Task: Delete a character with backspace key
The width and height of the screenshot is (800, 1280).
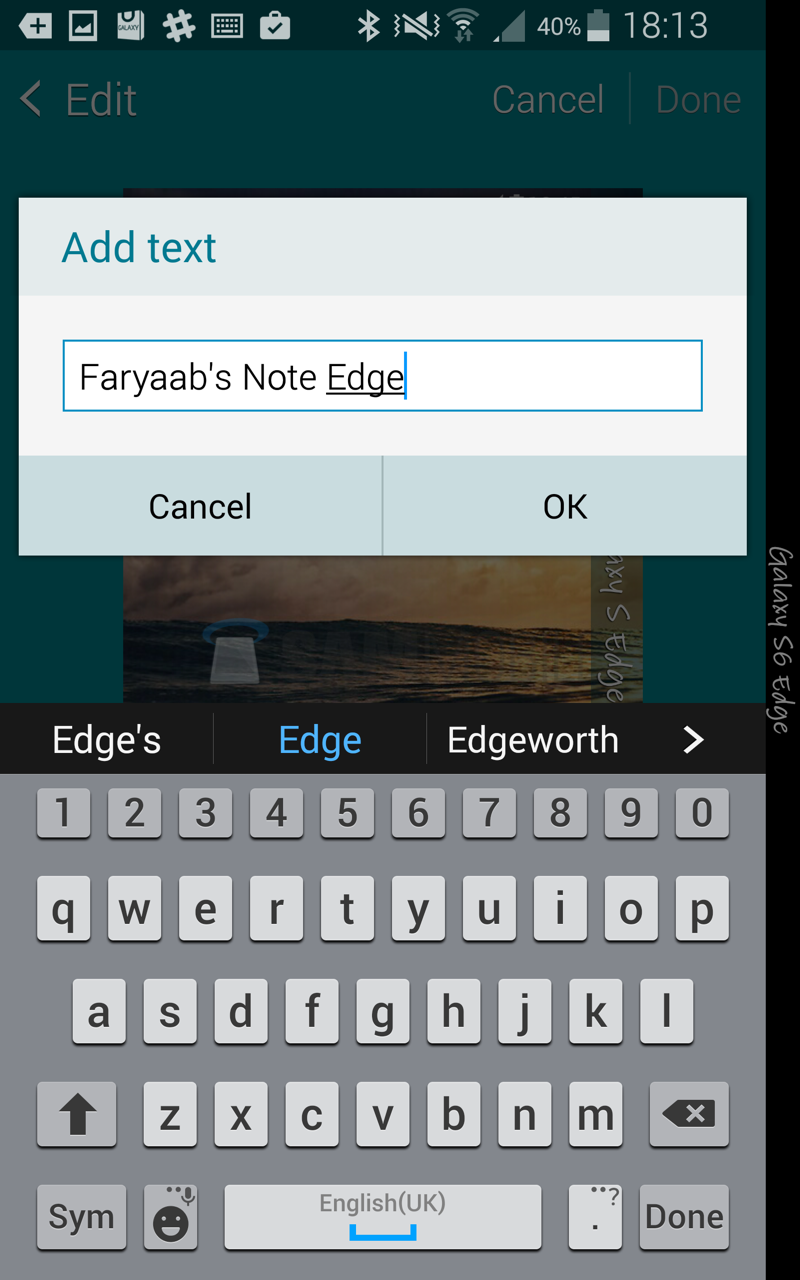Action: pyautogui.click(x=689, y=1114)
